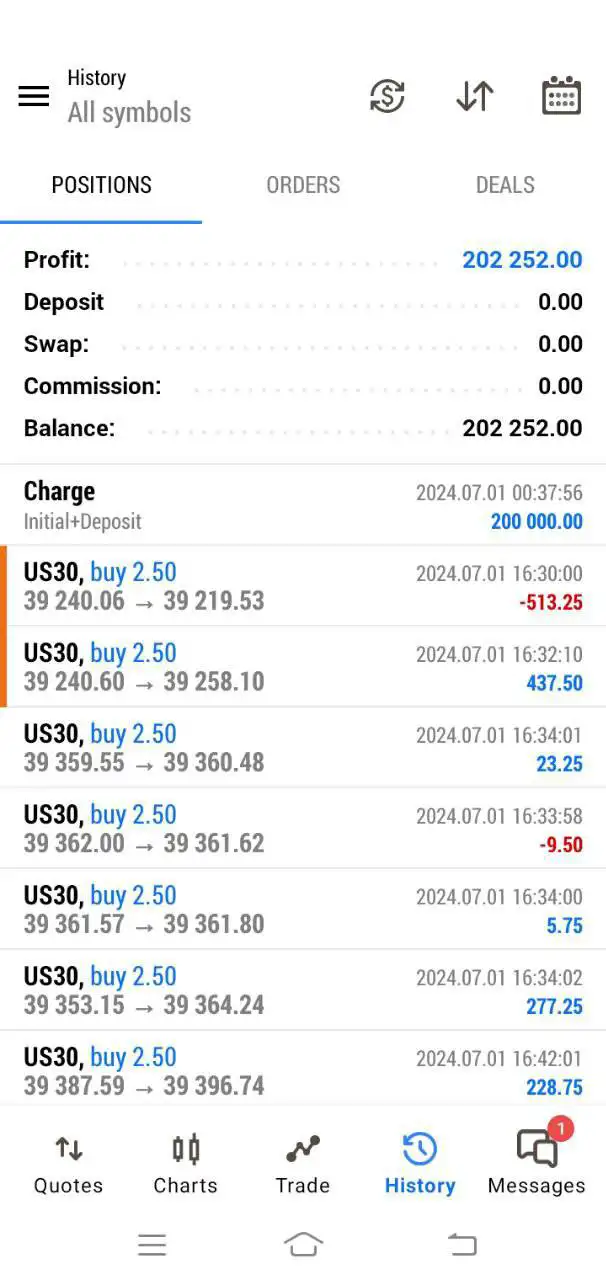
Task: Tap the currency symbol filter icon
Action: (x=387, y=96)
